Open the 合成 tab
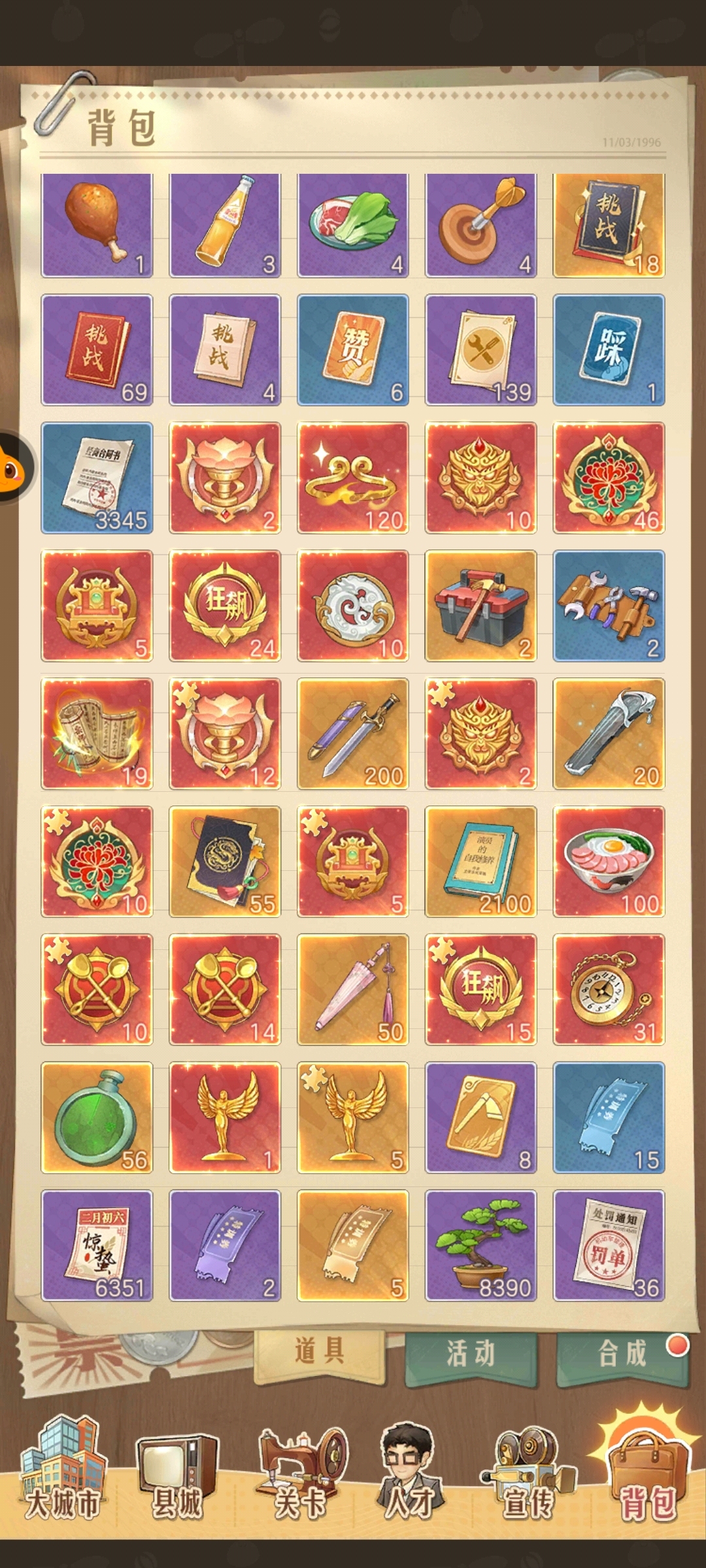706x1568 pixels. [622, 1352]
